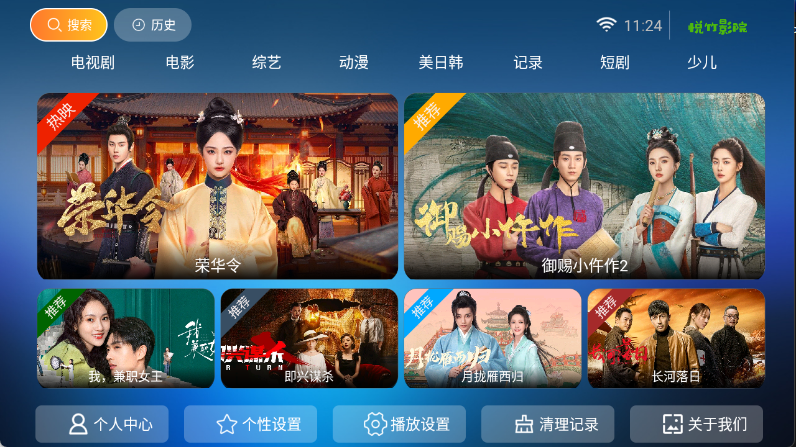796x447 pixels.
Task: Open the 月拢雁西归 tile
Action: click(492, 338)
